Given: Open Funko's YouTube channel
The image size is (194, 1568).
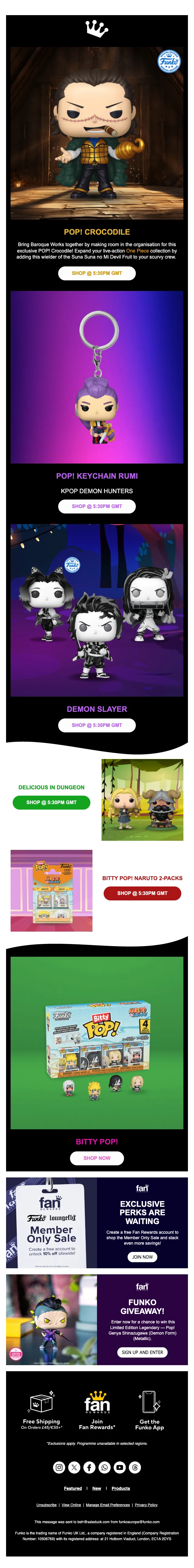Looking at the screenshot, I should [119, 1467].
